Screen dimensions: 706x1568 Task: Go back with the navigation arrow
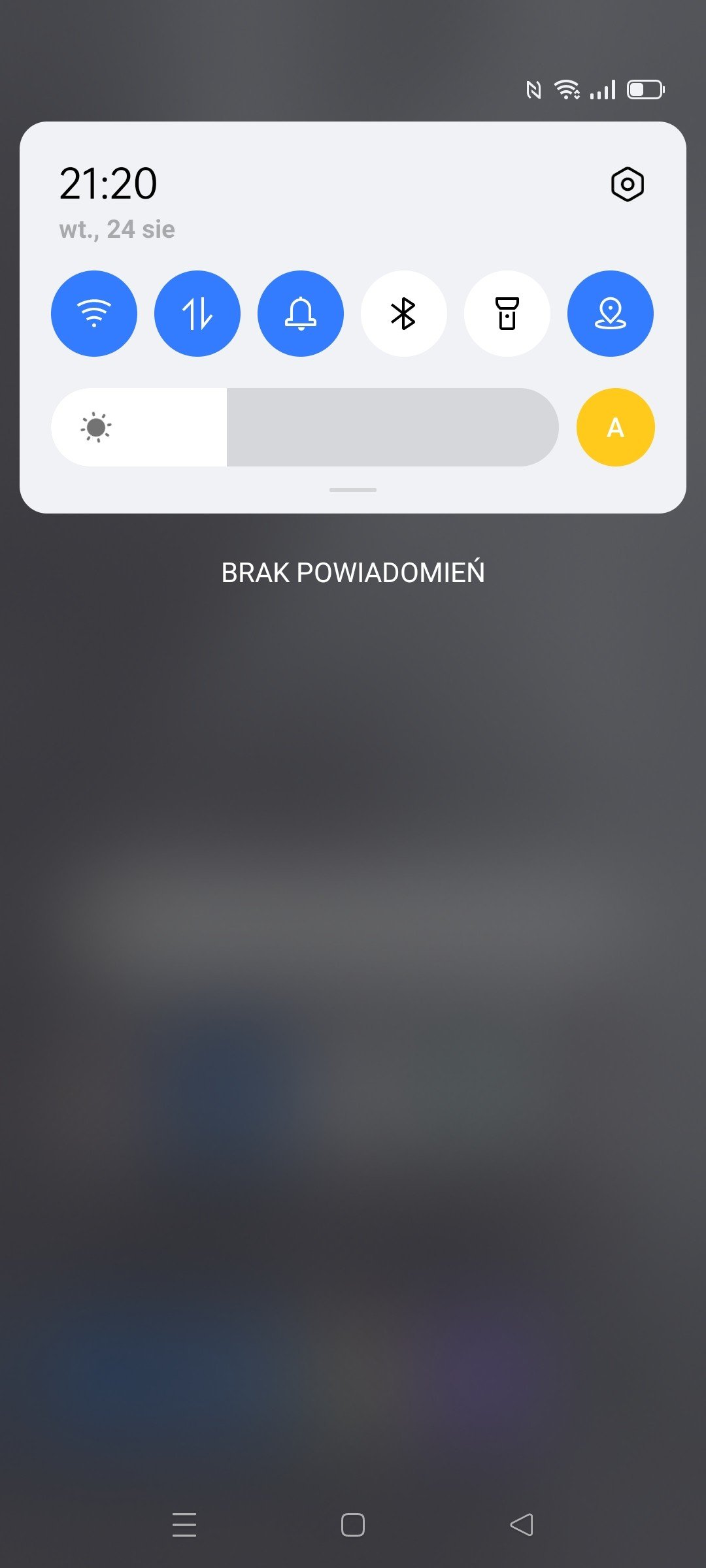[522, 1525]
